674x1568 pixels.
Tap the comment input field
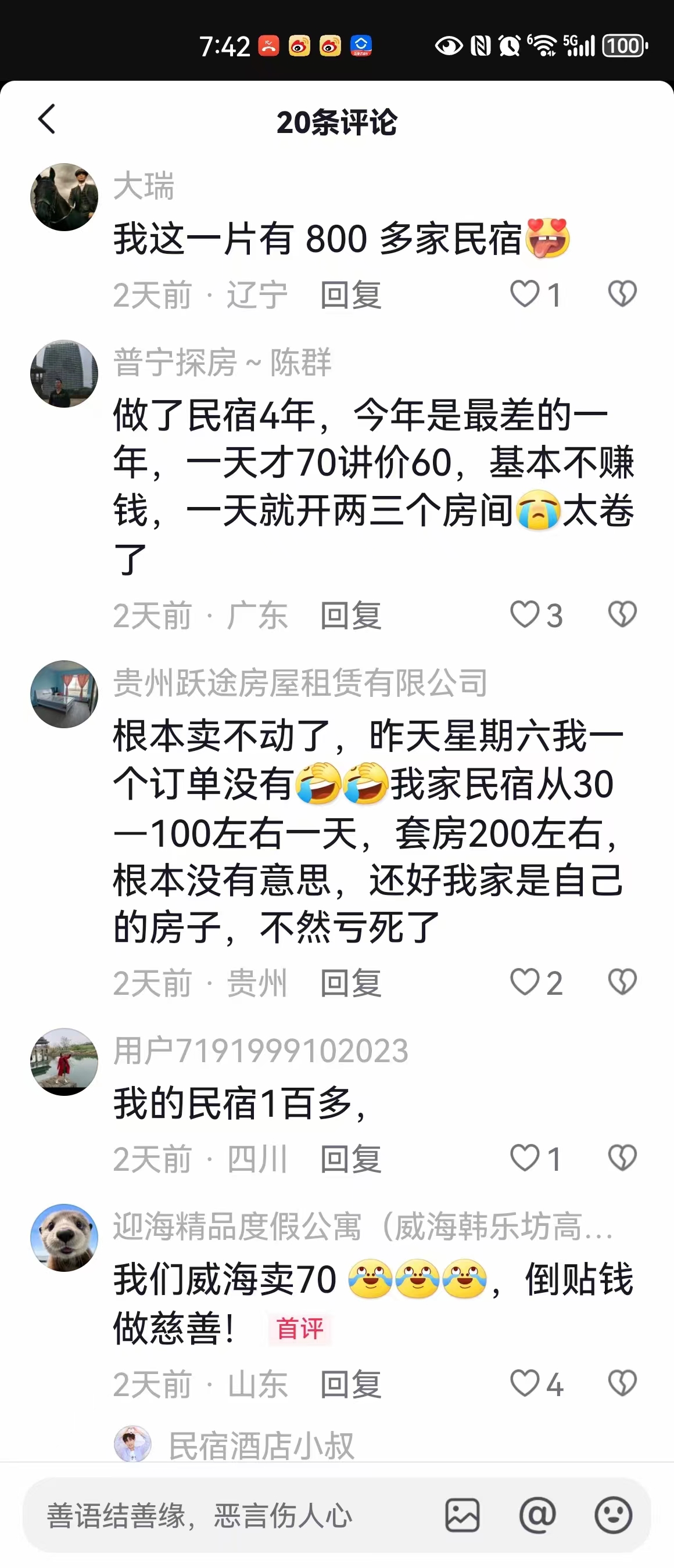(x=231, y=1516)
